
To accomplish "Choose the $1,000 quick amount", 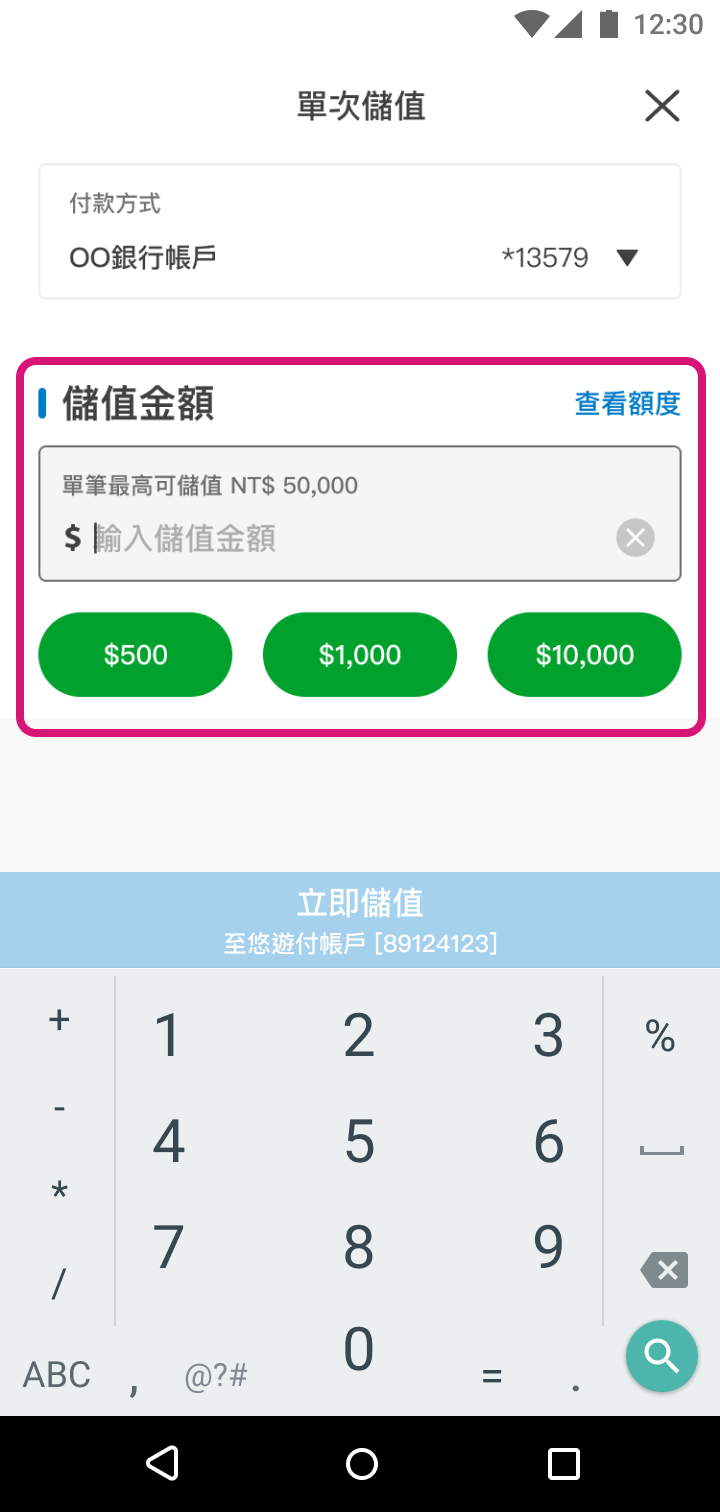I will 360,655.
